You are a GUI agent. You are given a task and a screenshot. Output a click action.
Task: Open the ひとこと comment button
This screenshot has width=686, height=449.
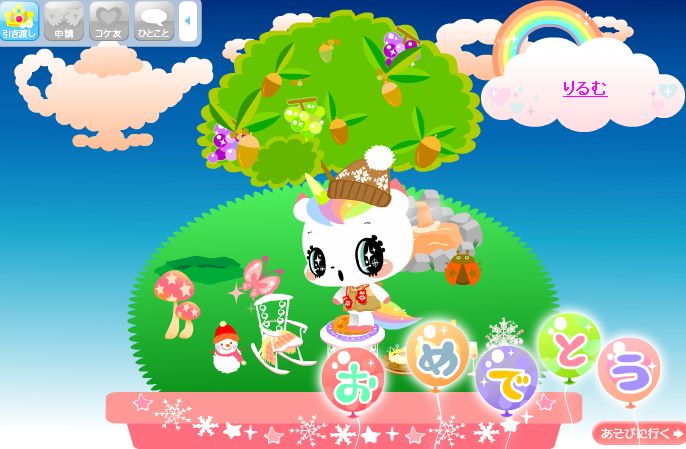tap(153, 21)
